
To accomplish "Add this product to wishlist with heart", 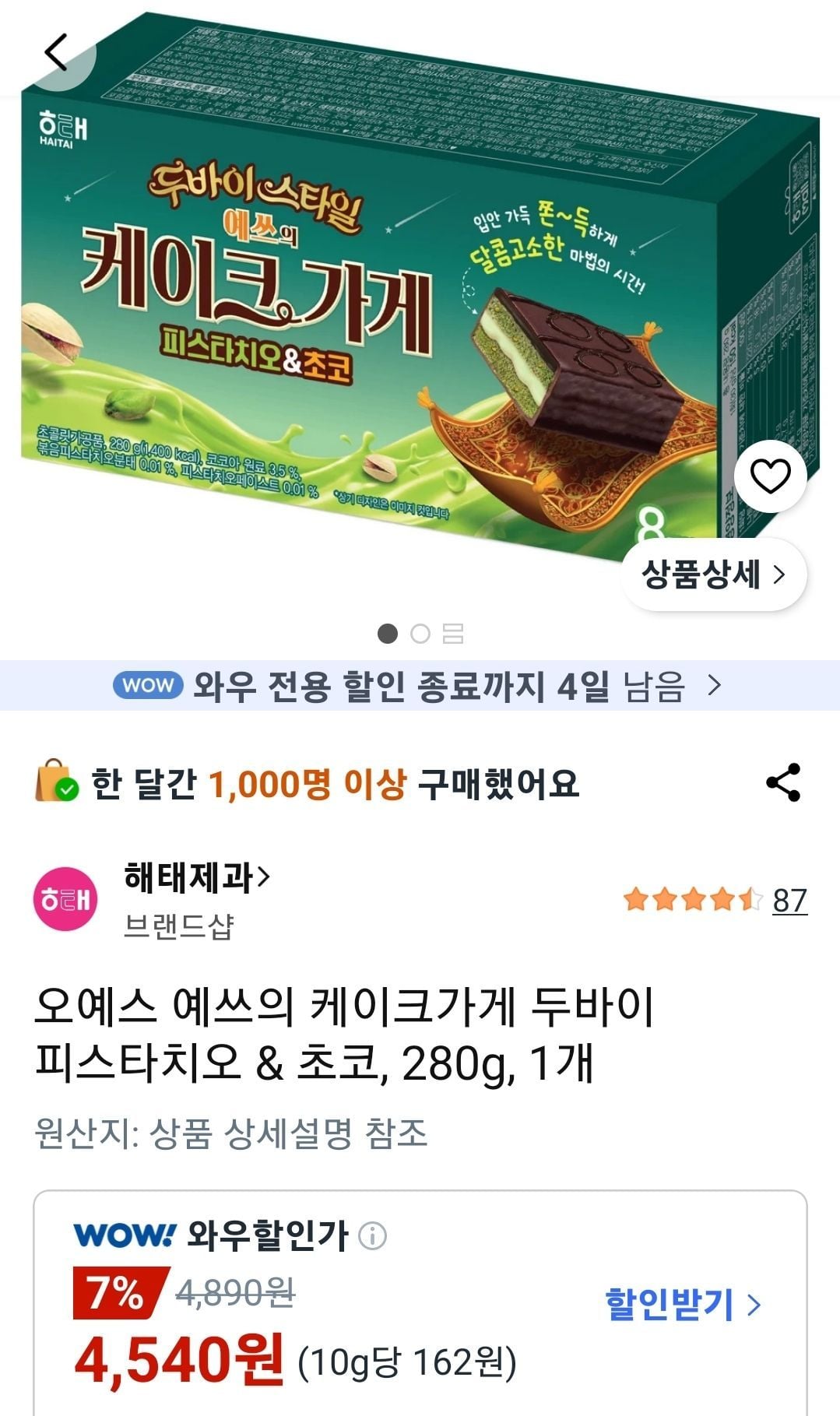I will pyautogui.click(x=770, y=476).
